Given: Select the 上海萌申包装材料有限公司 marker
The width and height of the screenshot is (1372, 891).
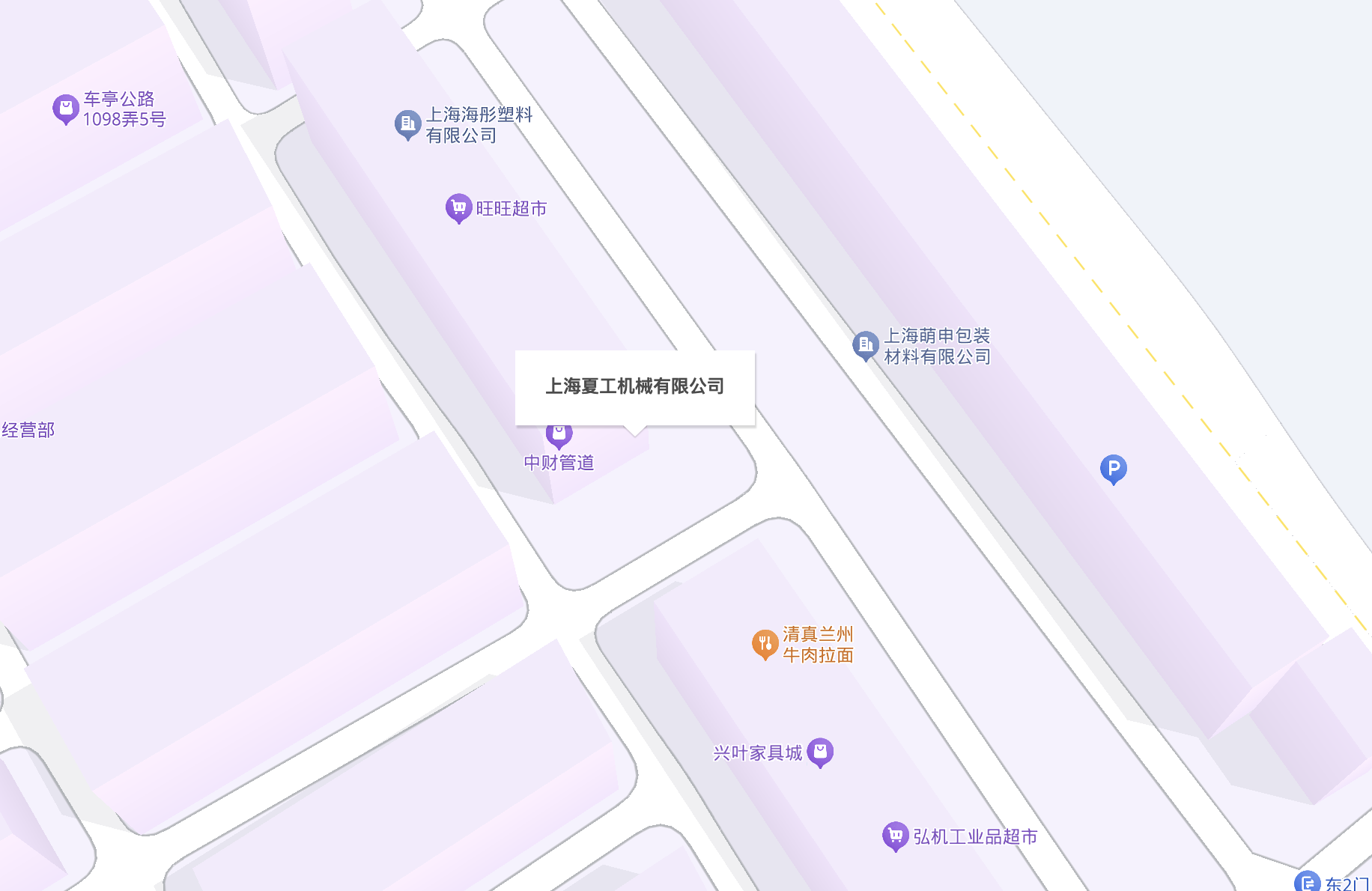Looking at the screenshot, I should [865, 345].
